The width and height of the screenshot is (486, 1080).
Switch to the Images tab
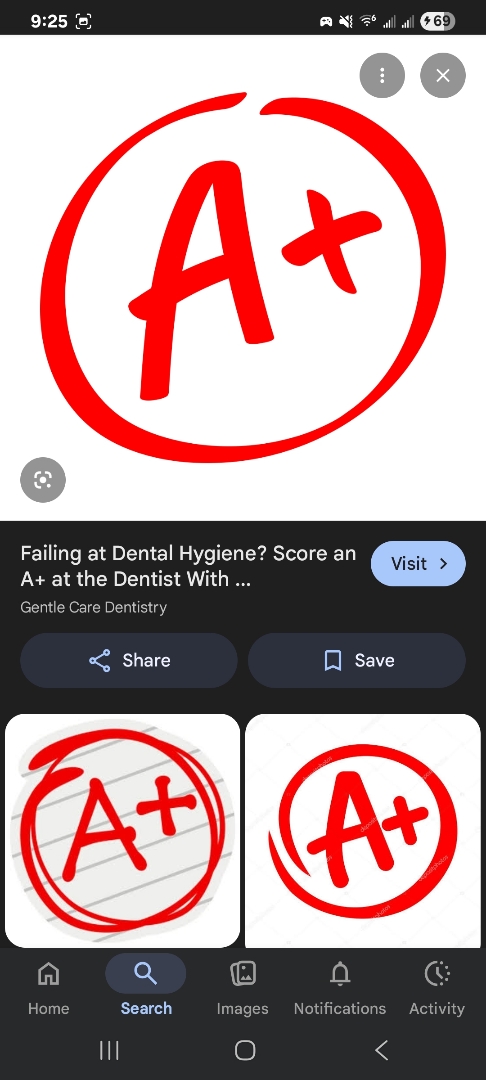coord(242,986)
